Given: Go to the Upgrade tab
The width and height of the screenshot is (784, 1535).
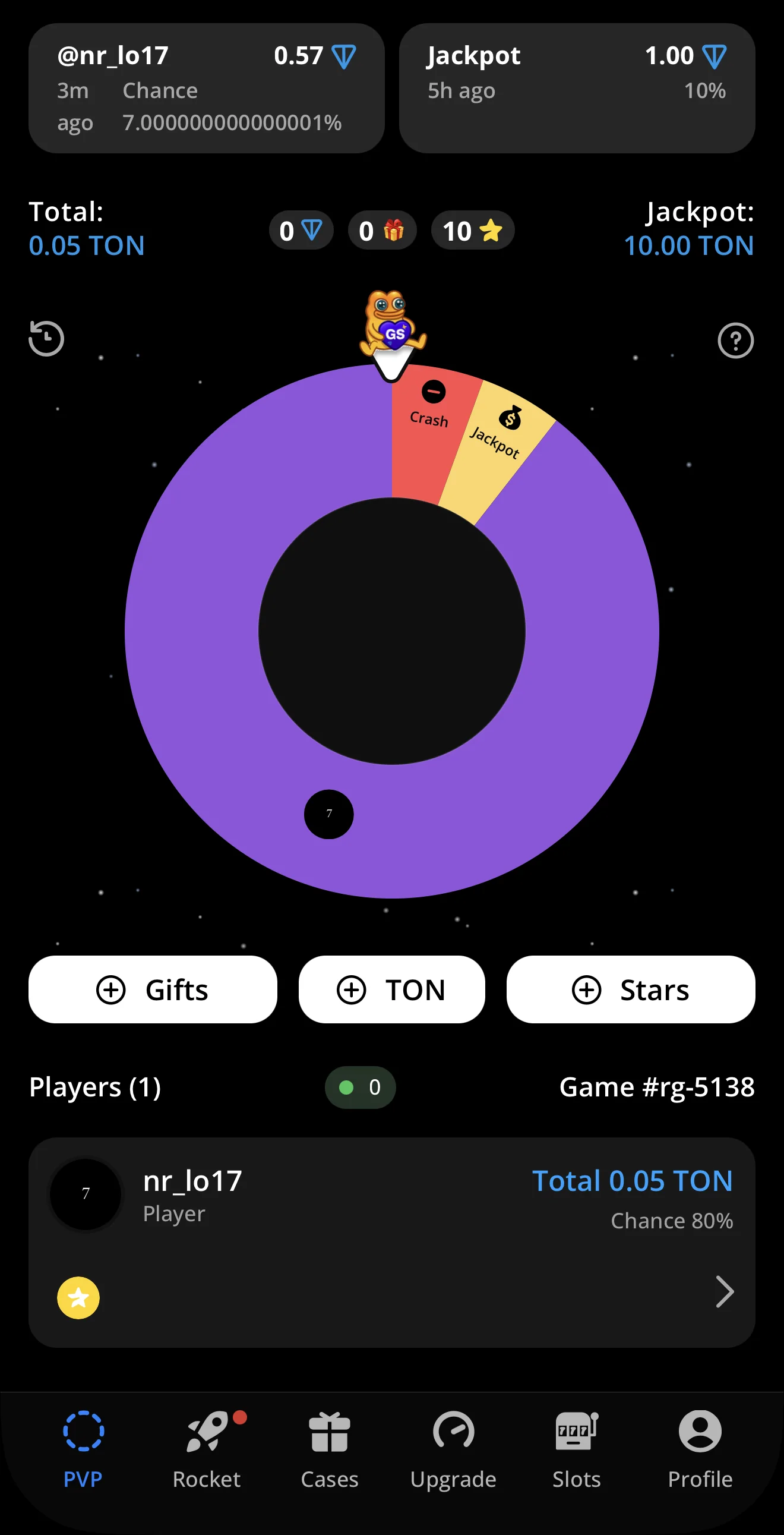Looking at the screenshot, I should tap(453, 1448).
